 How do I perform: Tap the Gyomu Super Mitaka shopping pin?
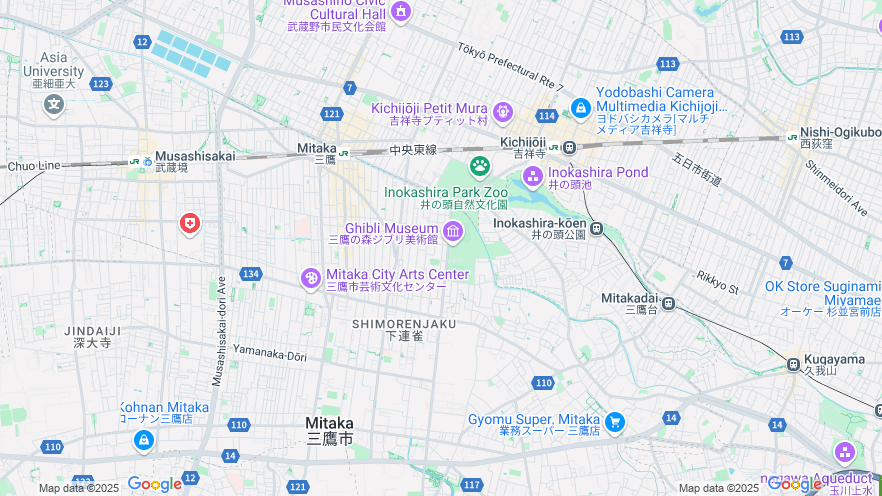point(615,423)
